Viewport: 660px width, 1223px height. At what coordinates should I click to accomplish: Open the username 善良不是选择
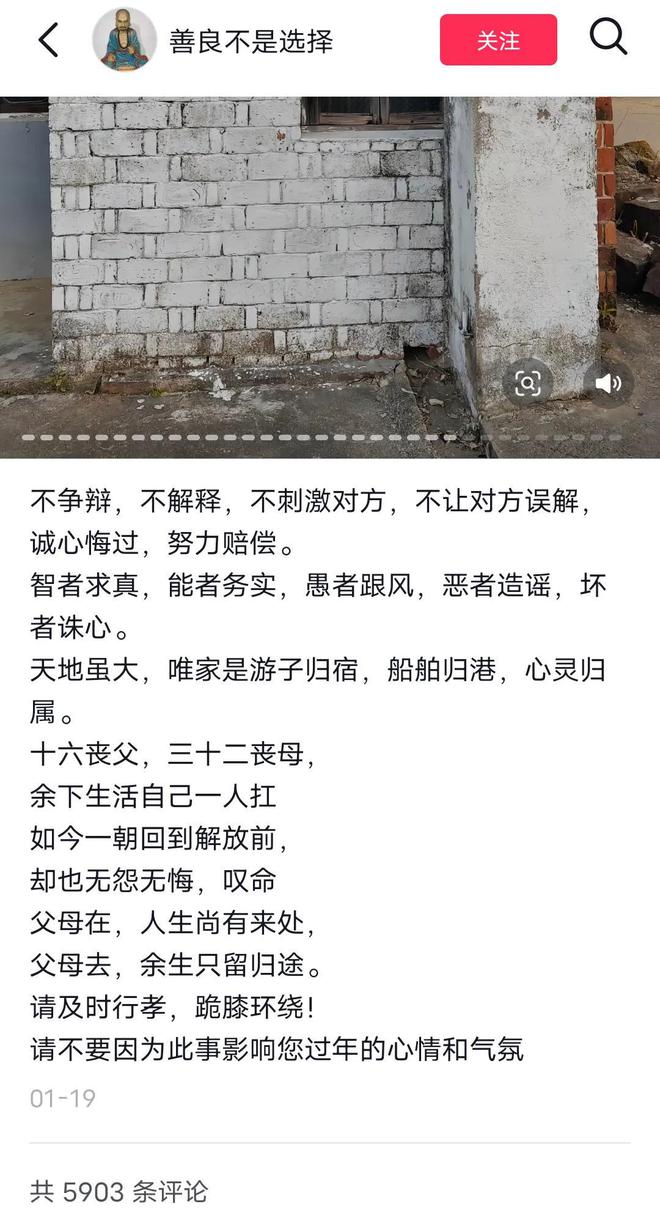251,41
